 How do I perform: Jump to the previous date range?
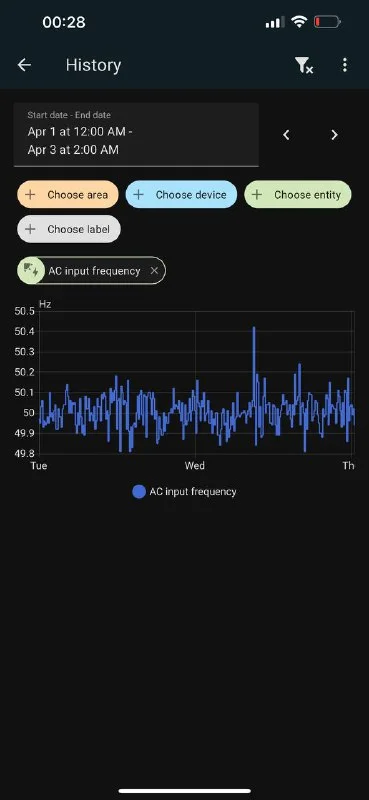(x=286, y=135)
